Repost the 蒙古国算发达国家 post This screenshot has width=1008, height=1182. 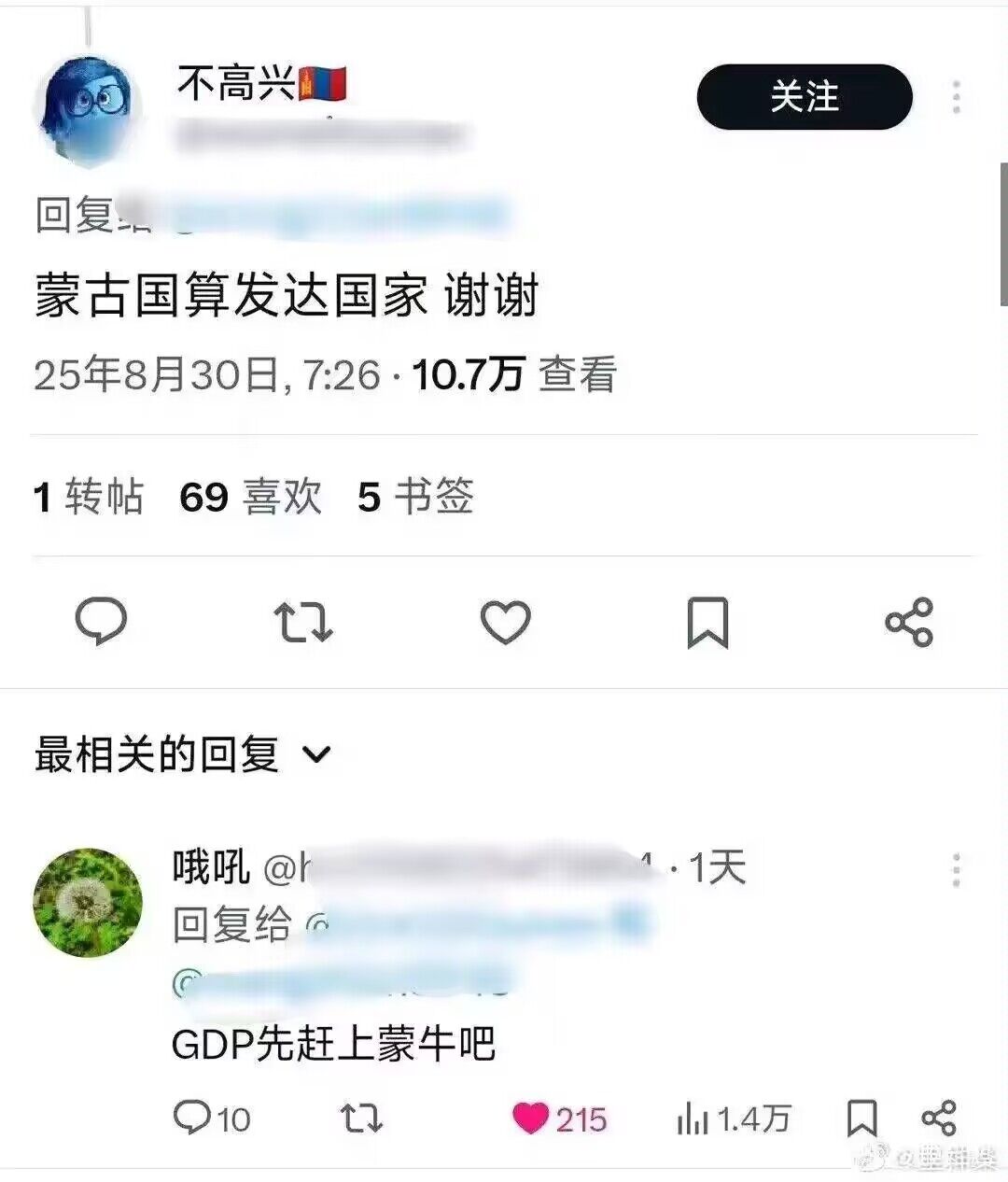click(x=302, y=623)
